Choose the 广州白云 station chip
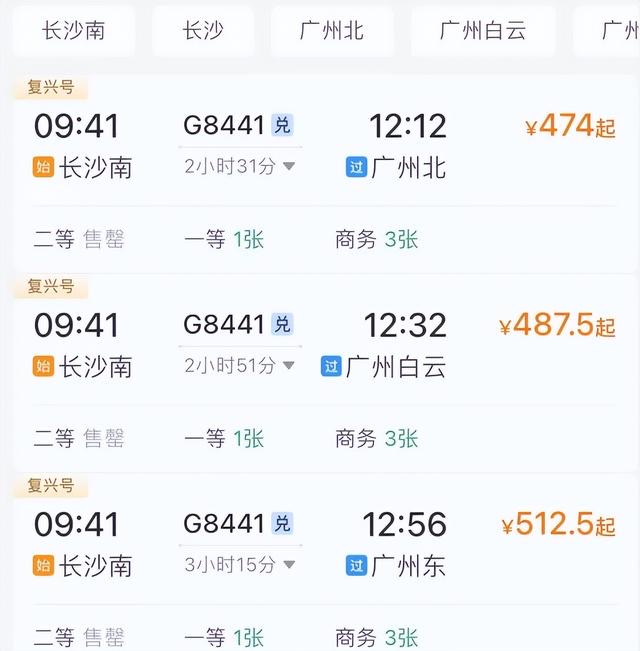Screen dimensions: 640x651 coord(483,30)
